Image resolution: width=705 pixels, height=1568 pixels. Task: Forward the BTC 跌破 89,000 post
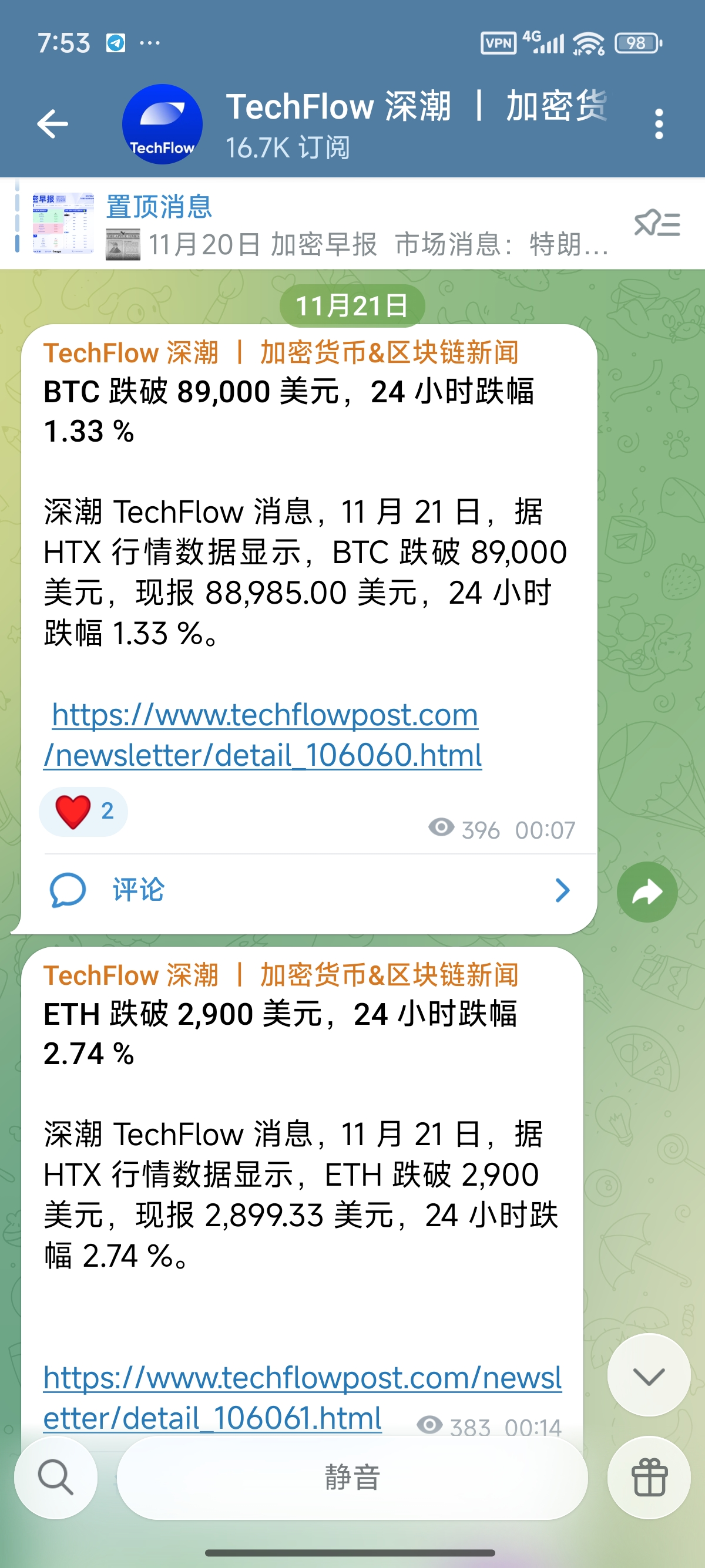coord(647,891)
